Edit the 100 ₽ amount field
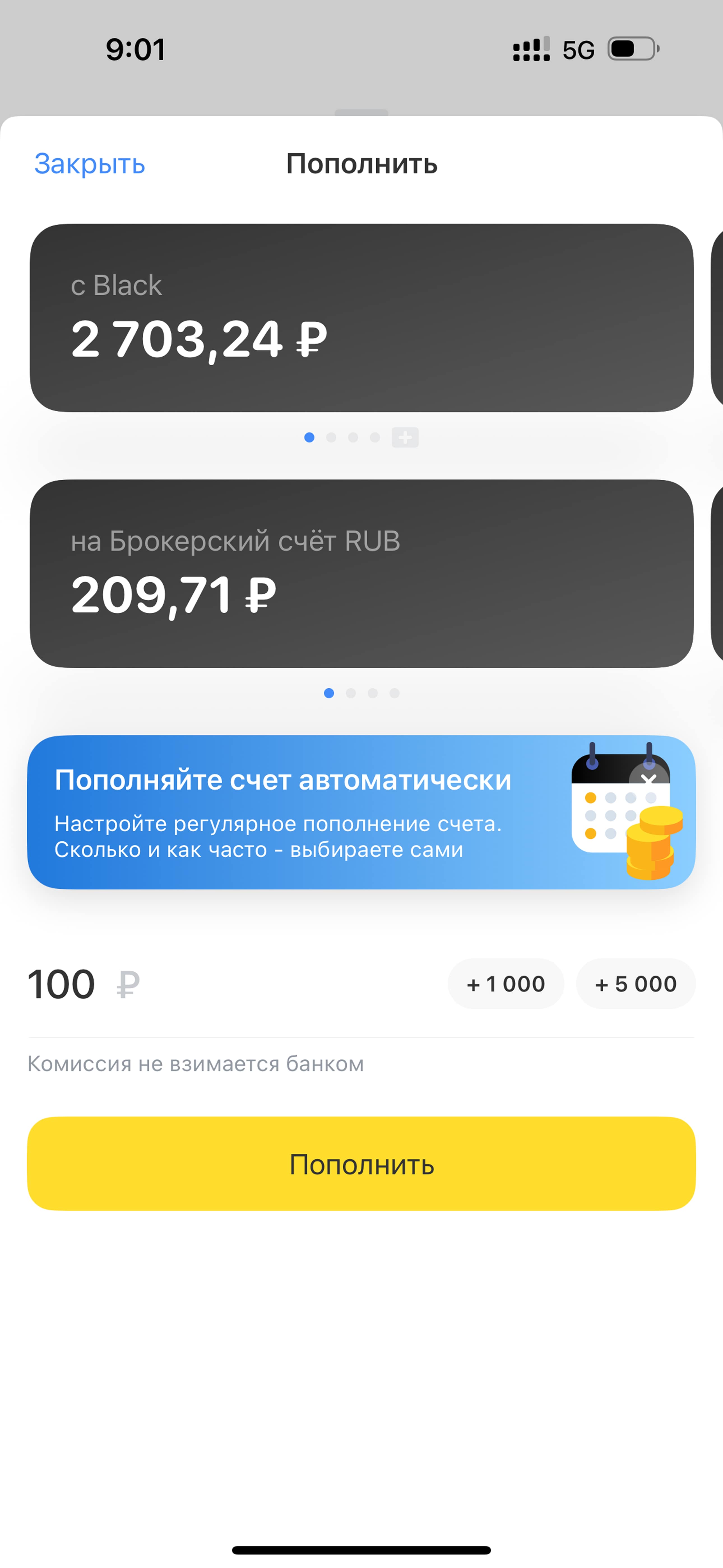The image size is (723, 1568). point(231,984)
